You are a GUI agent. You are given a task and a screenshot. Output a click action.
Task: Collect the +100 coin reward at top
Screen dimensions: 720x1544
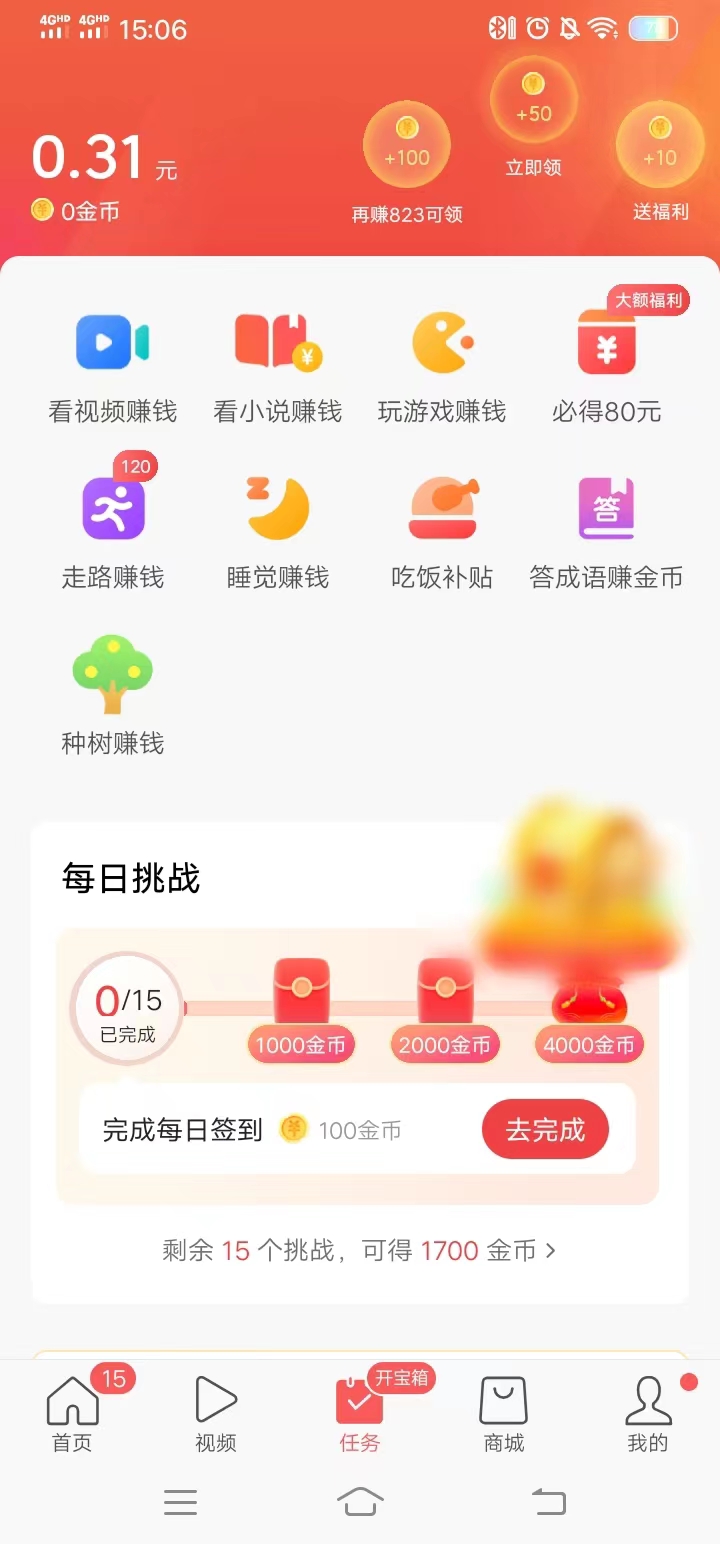(408, 147)
